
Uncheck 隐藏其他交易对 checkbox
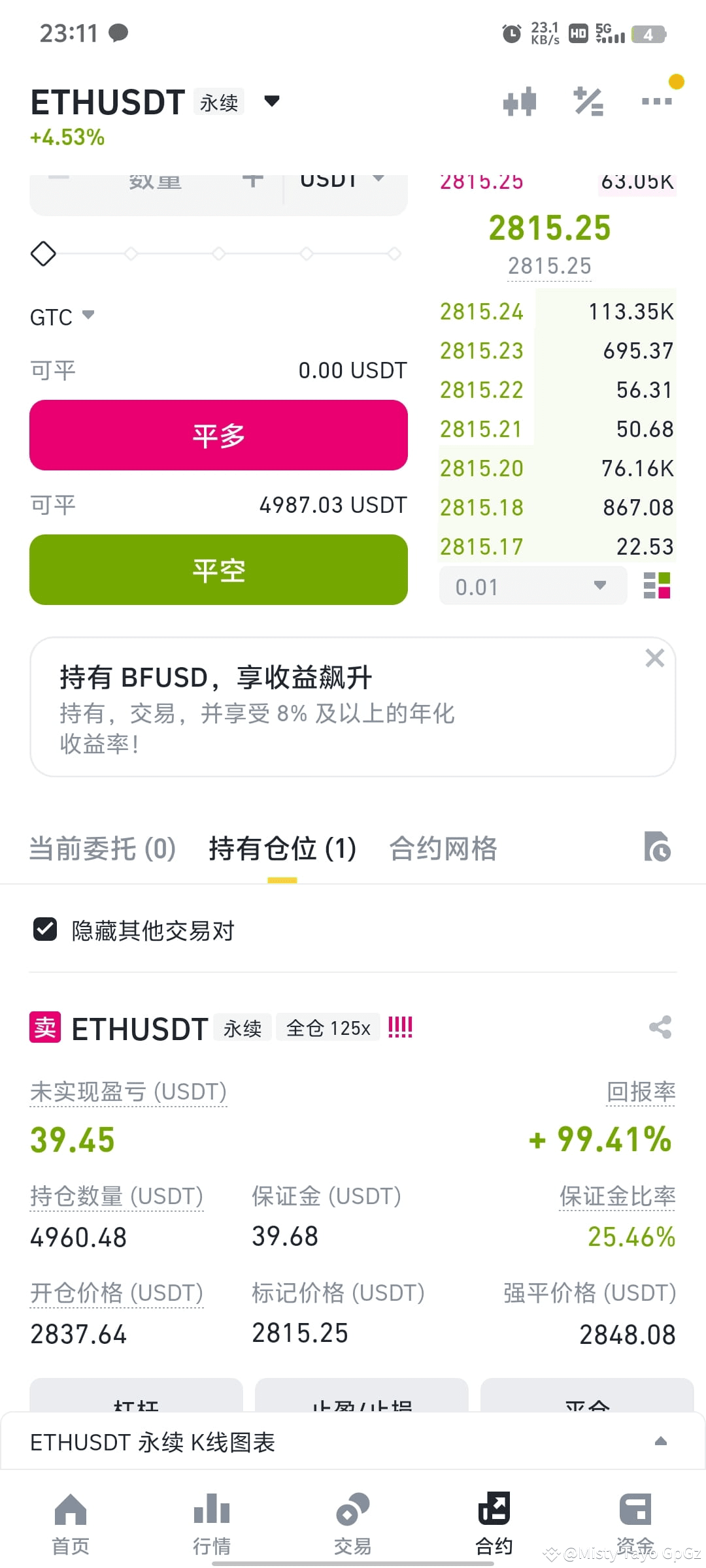(x=44, y=929)
